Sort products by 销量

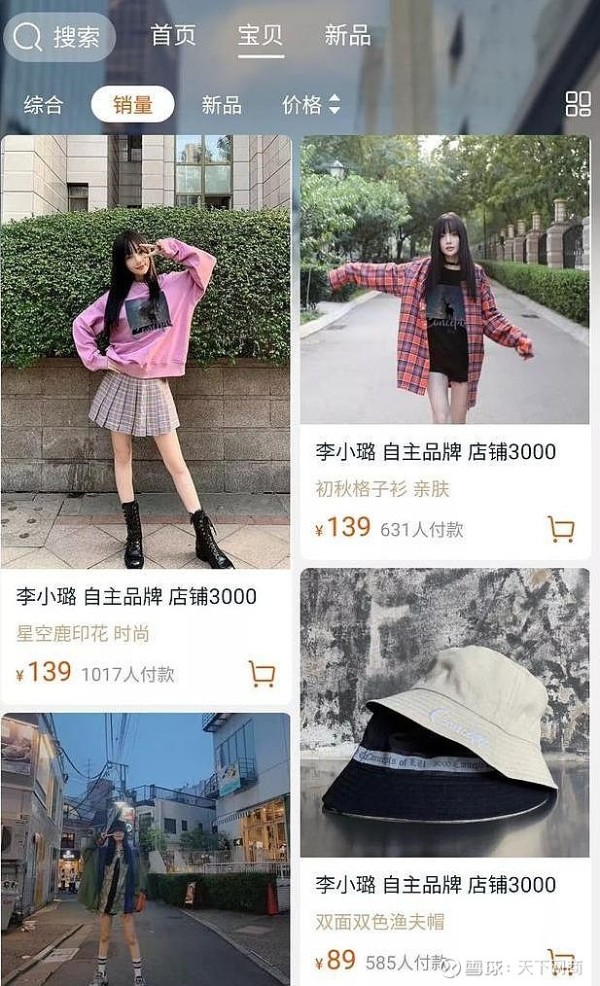[133, 104]
